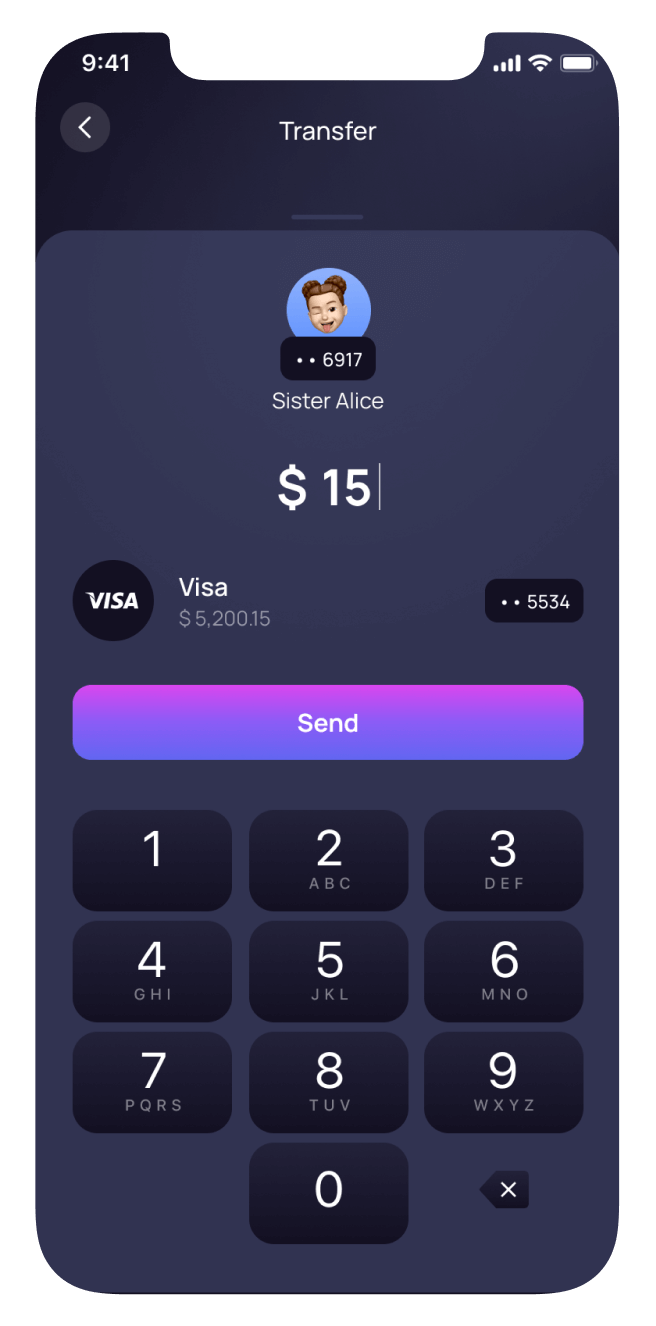Enter digit 7 on keypad

pos(152,1082)
